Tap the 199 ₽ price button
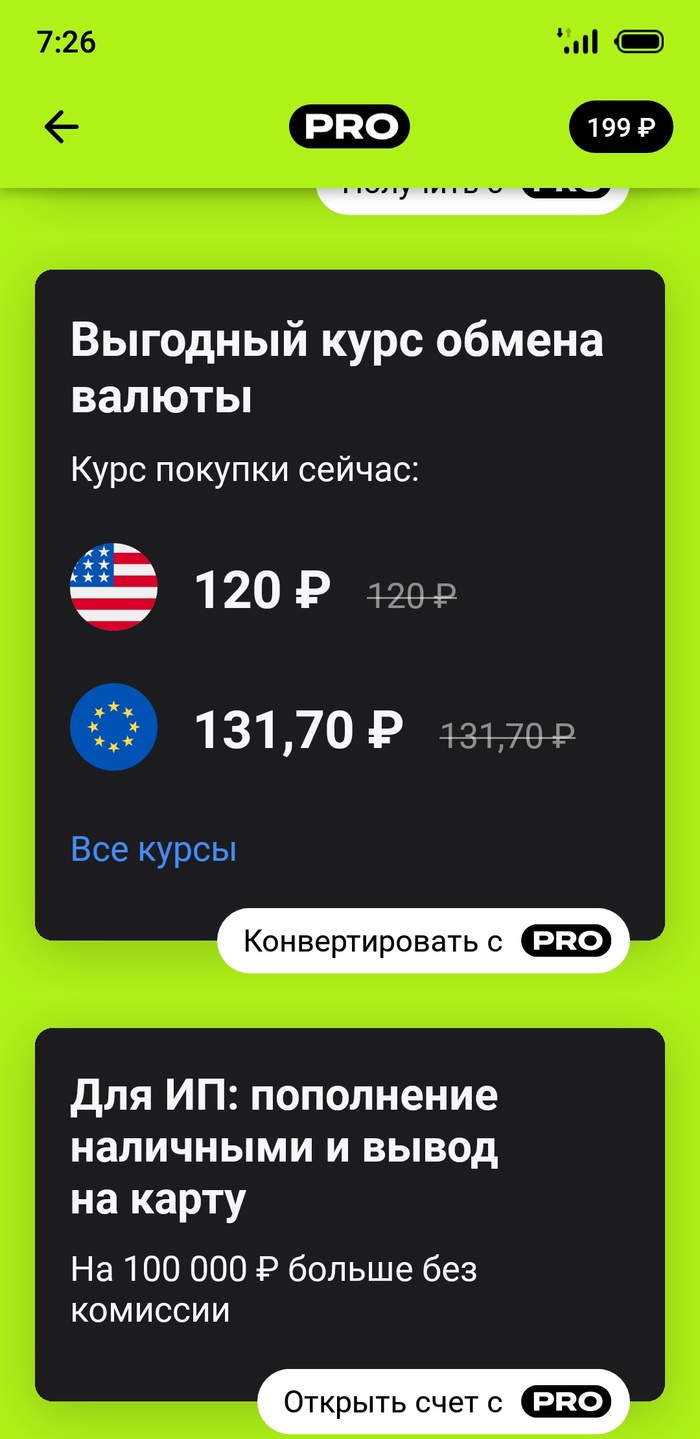 (x=620, y=128)
